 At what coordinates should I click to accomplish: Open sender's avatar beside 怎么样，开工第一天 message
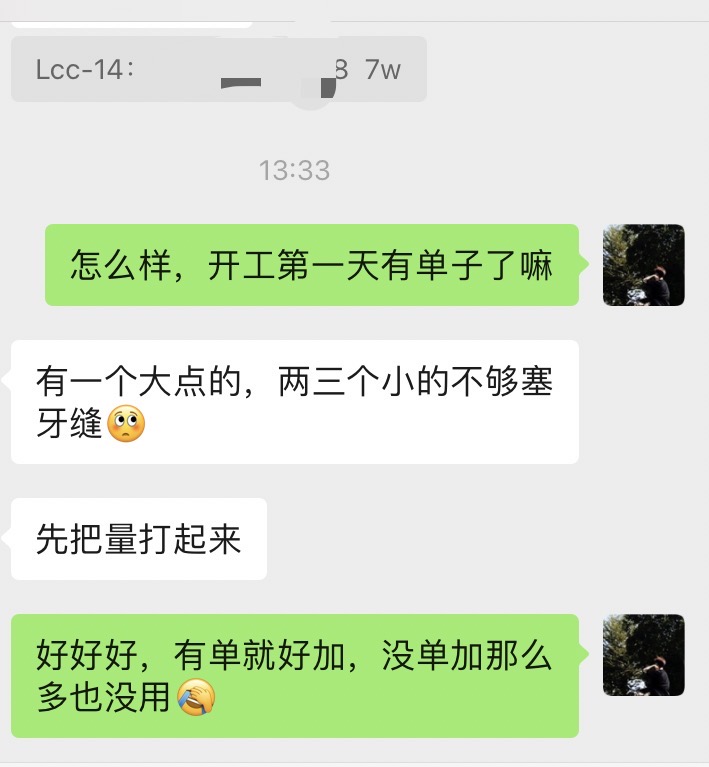tap(643, 265)
